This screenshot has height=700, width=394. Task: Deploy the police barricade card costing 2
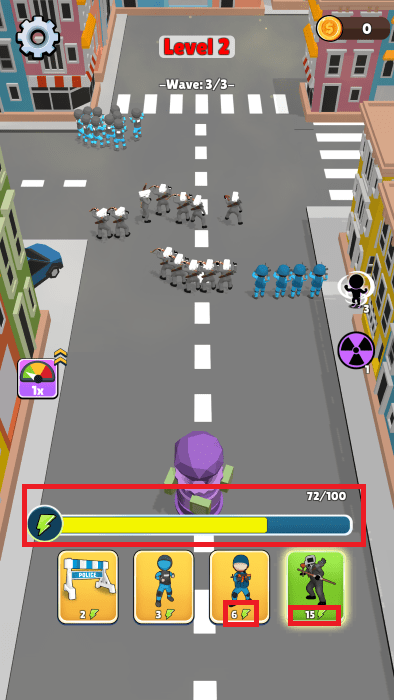click(x=88, y=587)
